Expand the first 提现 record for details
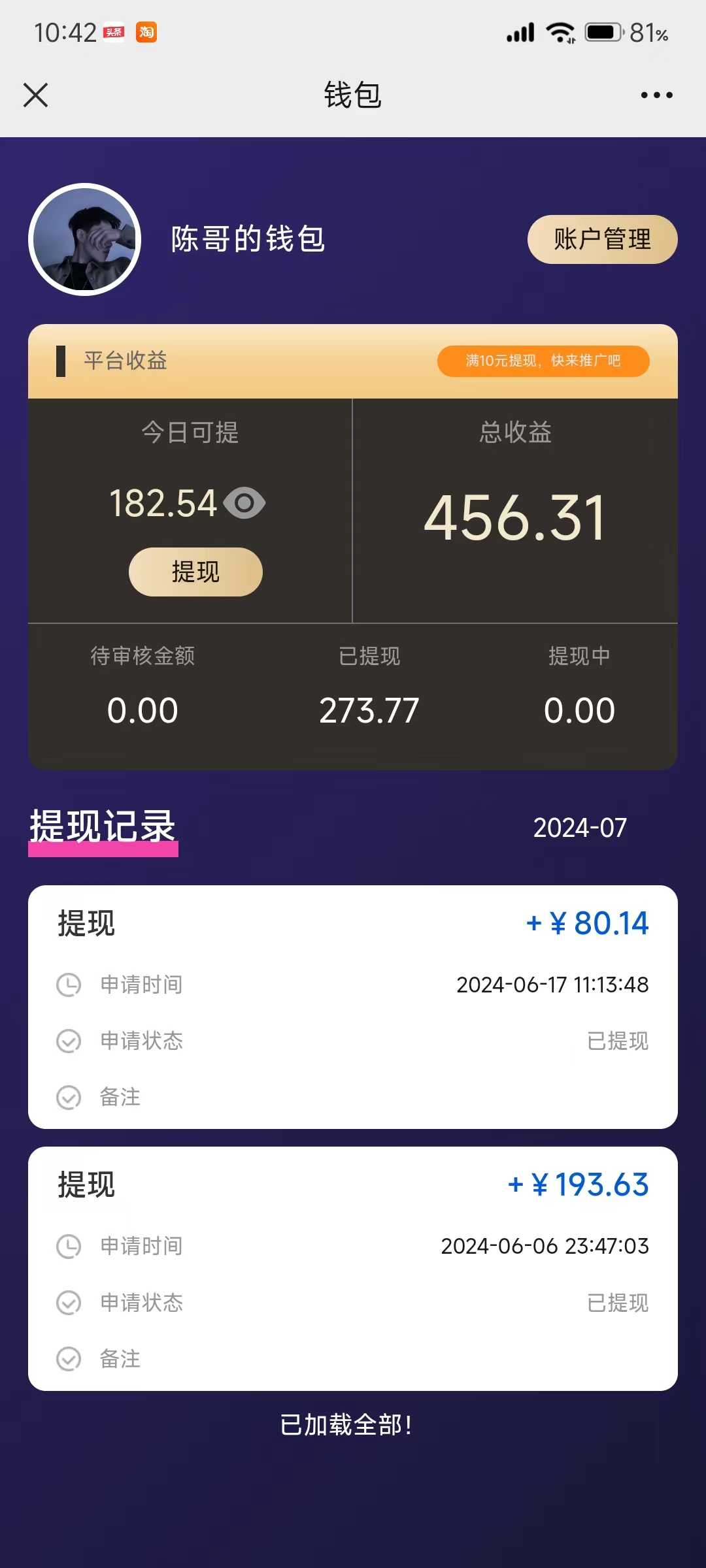 click(86, 923)
